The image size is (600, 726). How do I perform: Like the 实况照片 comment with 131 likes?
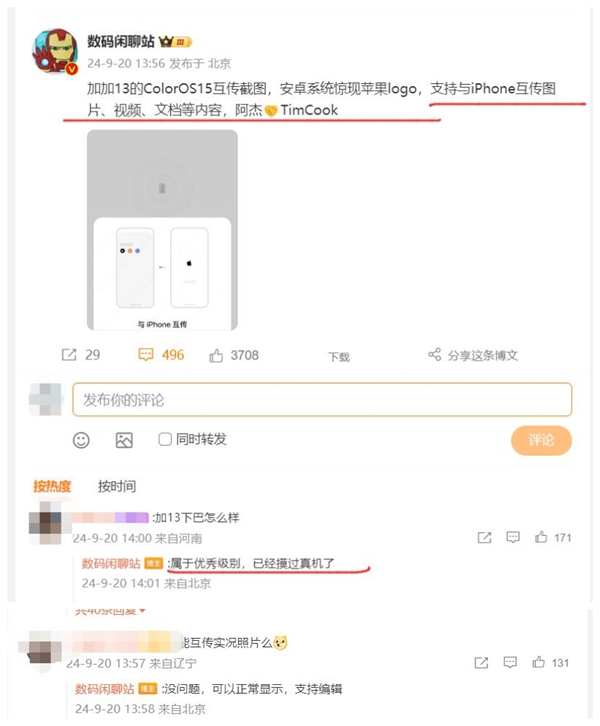541,663
